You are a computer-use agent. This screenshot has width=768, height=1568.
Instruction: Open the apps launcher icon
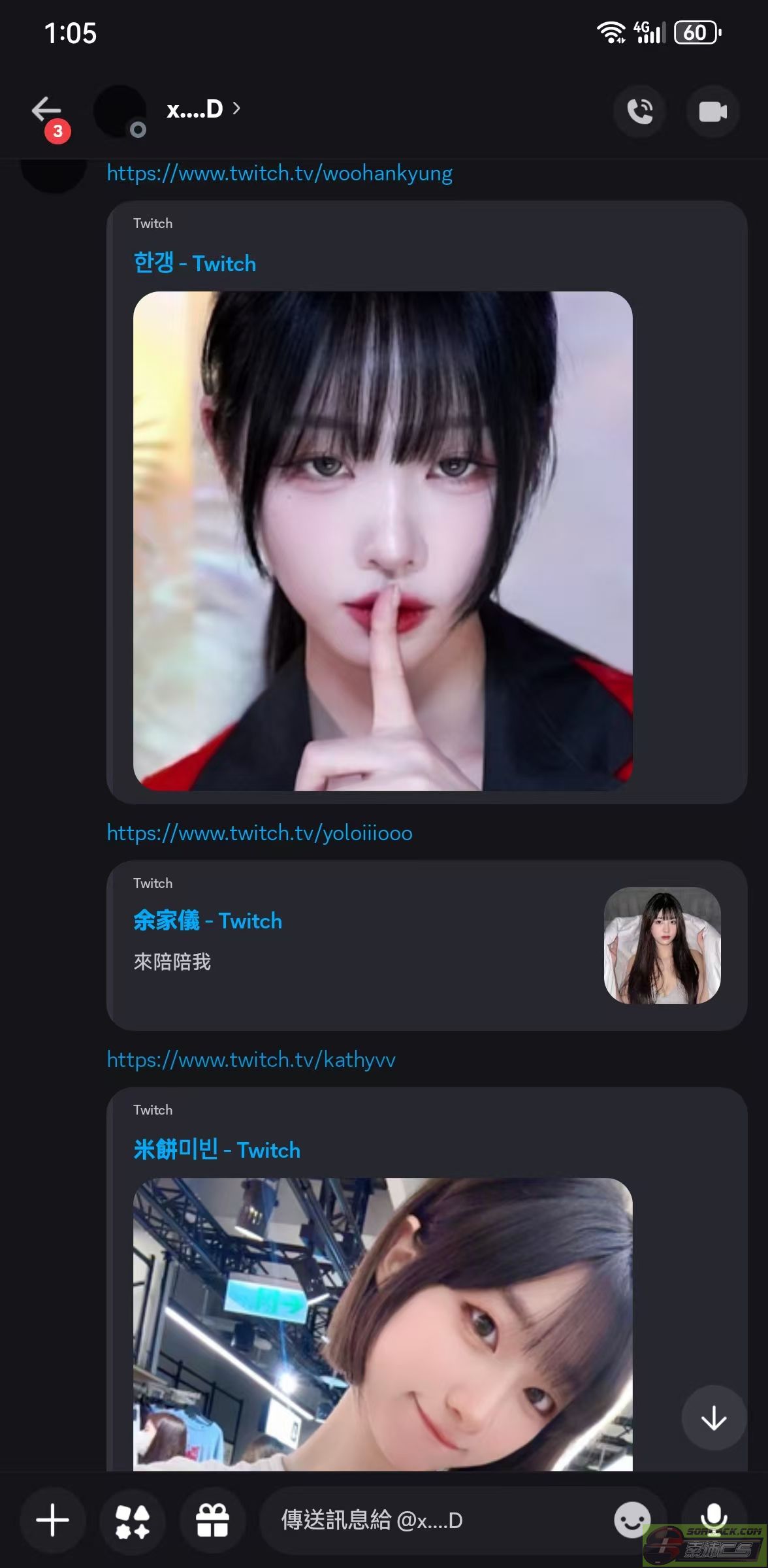(133, 1520)
